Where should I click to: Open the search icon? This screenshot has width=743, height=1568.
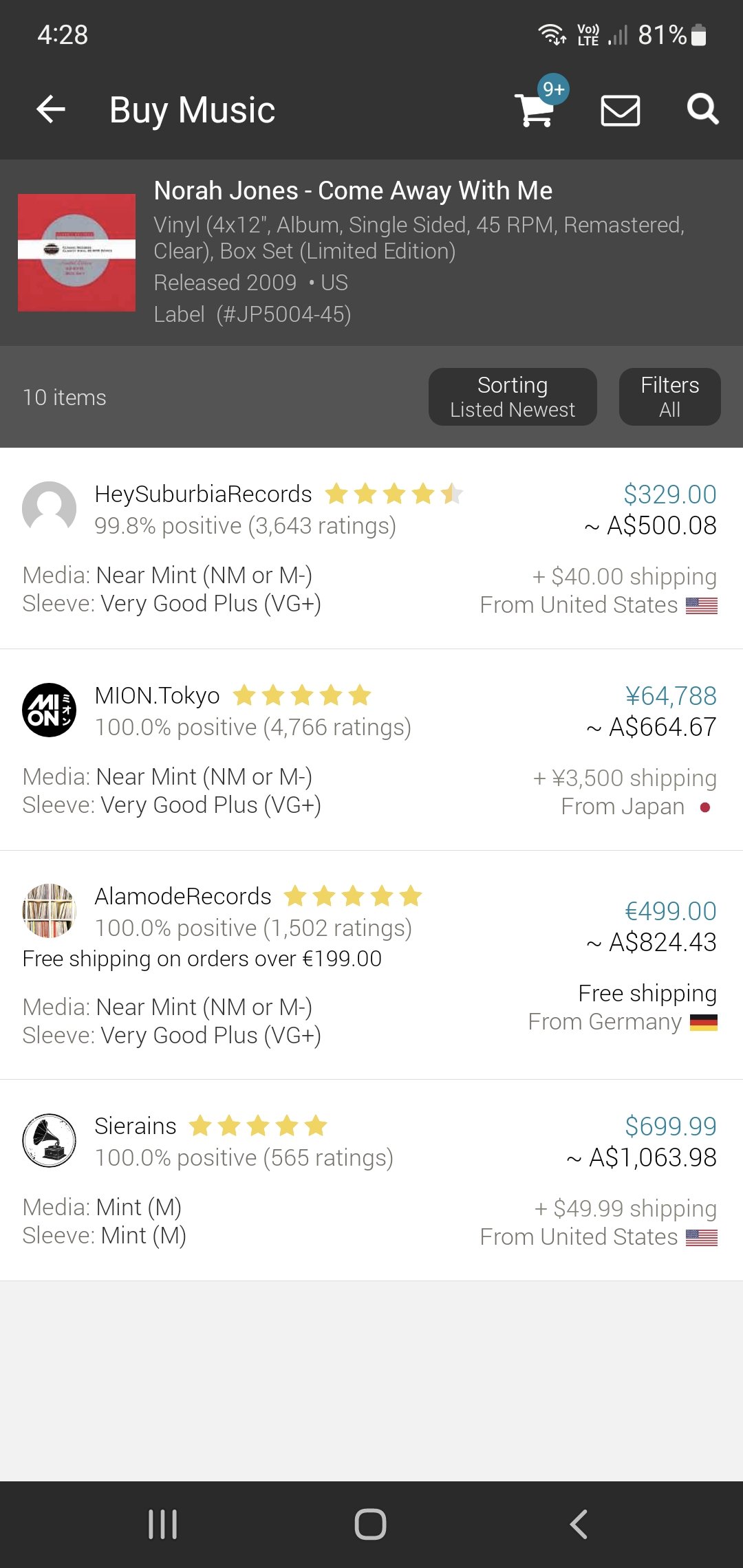(x=702, y=110)
